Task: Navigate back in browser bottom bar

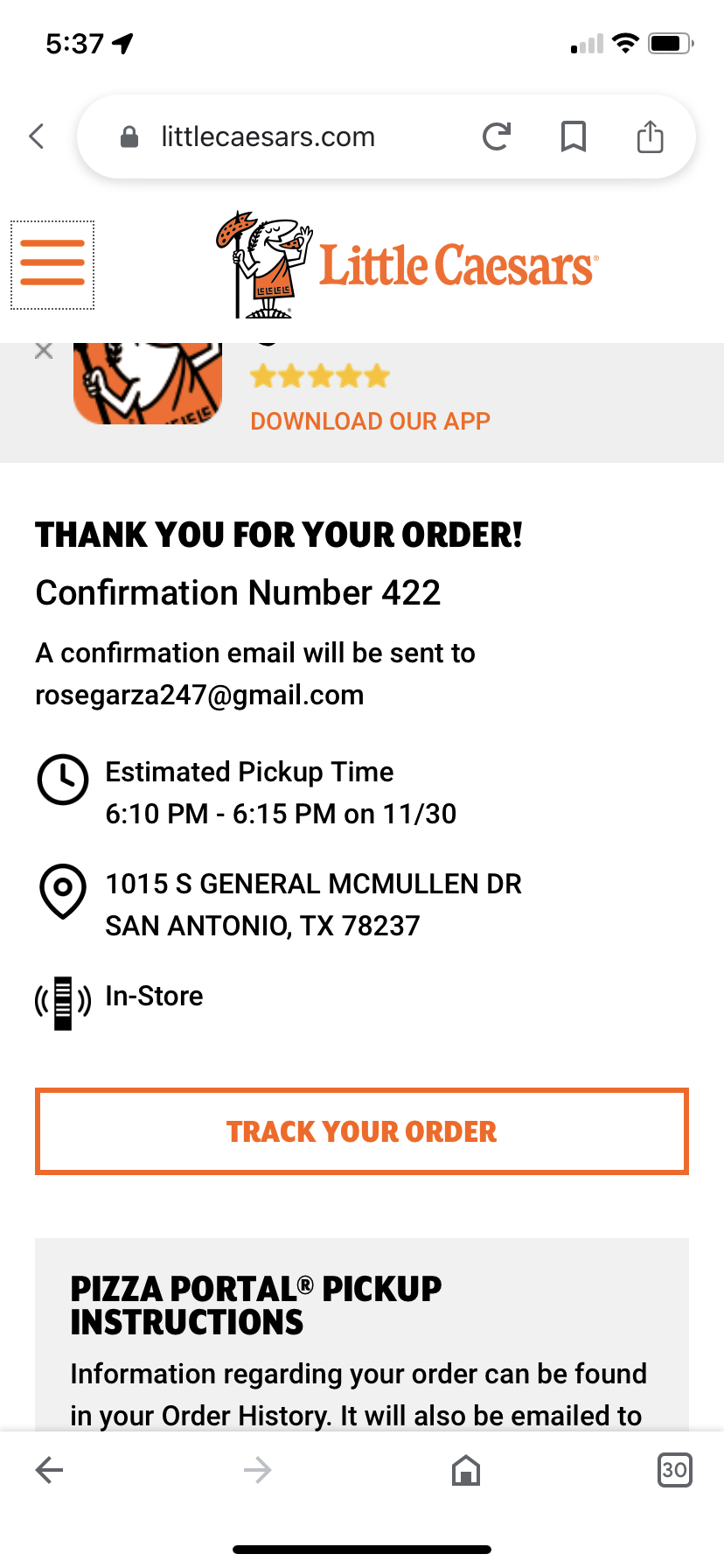Action: pyautogui.click(x=50, y=1470)
